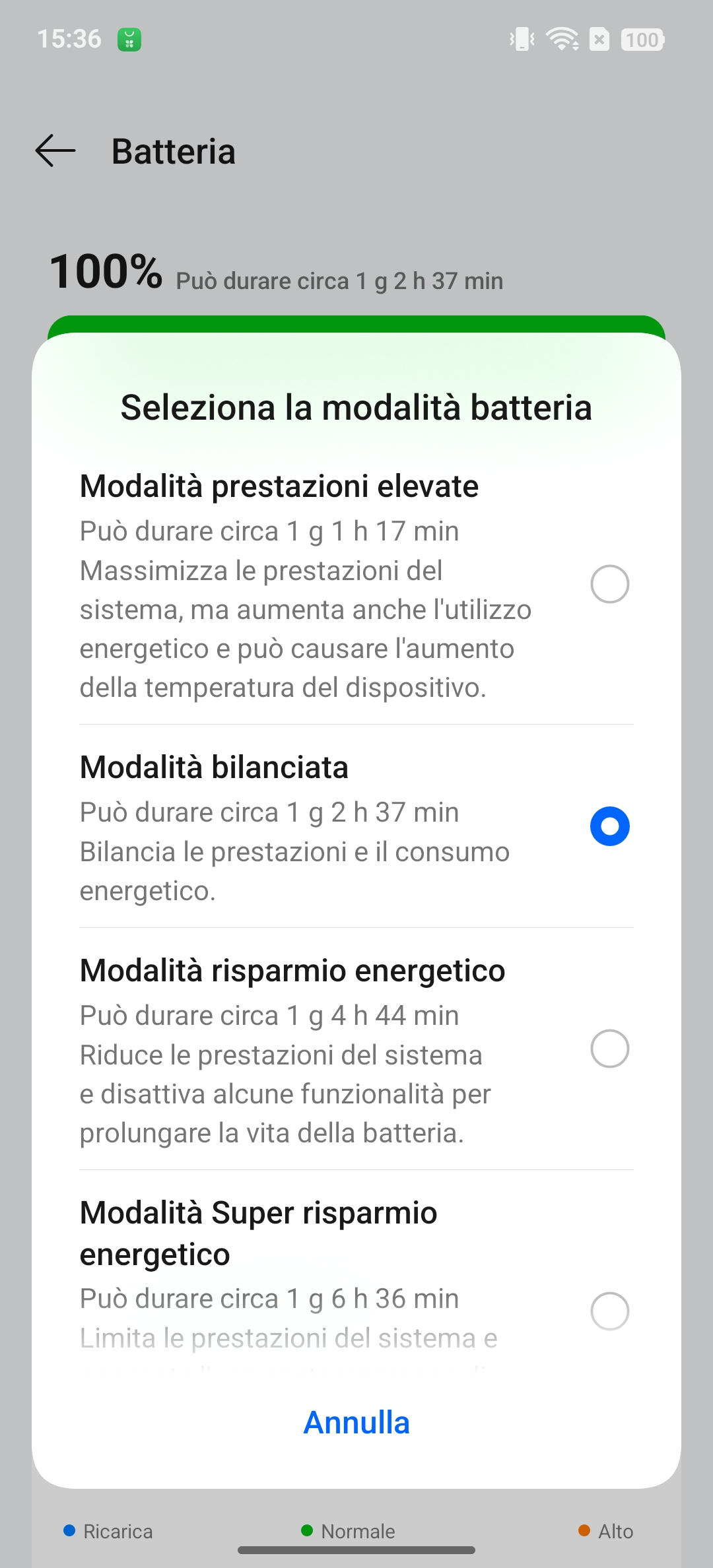Dismiss the dialog with Annulla
The width and height of the screenshot is (713, 1568).
tap(356, 1422)
